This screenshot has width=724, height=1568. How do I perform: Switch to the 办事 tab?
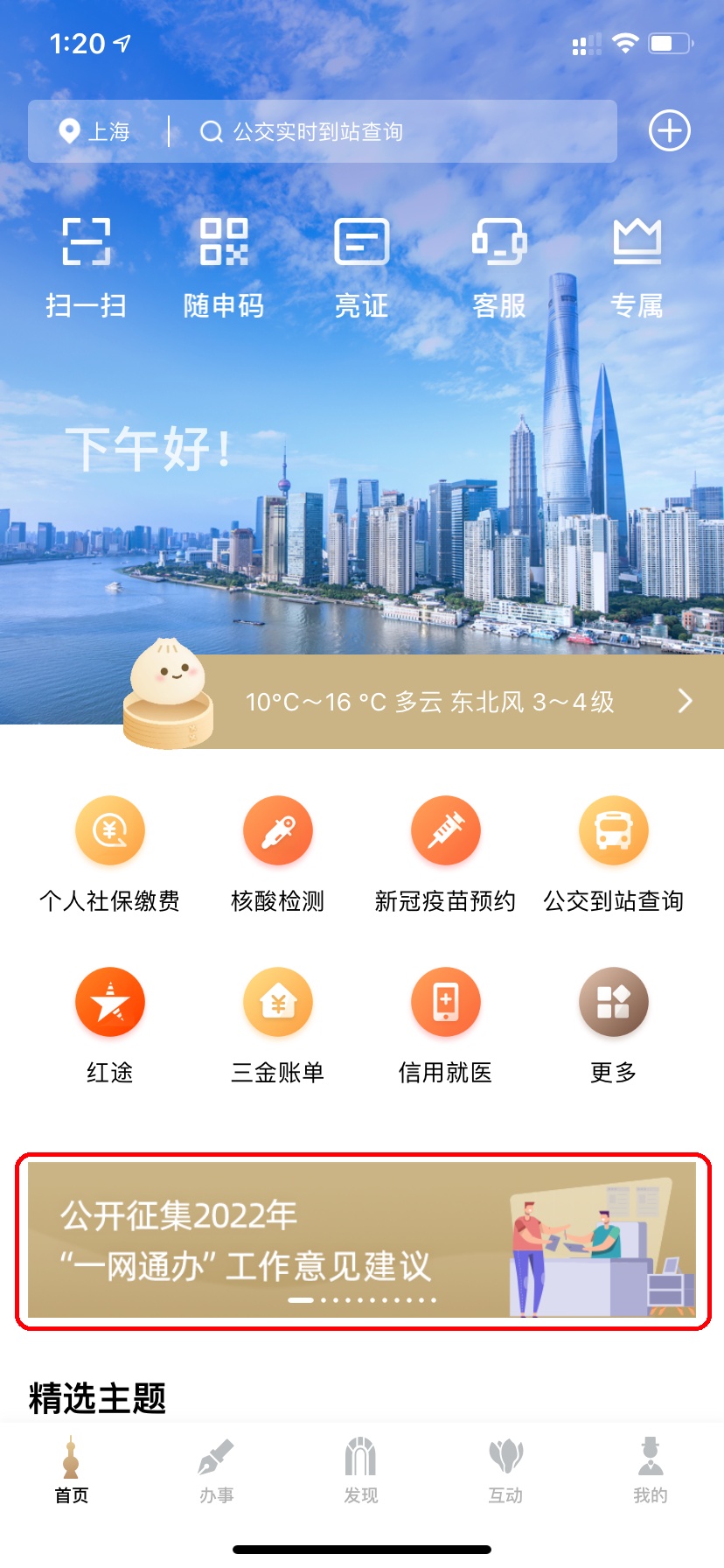tap(216, 1472)
